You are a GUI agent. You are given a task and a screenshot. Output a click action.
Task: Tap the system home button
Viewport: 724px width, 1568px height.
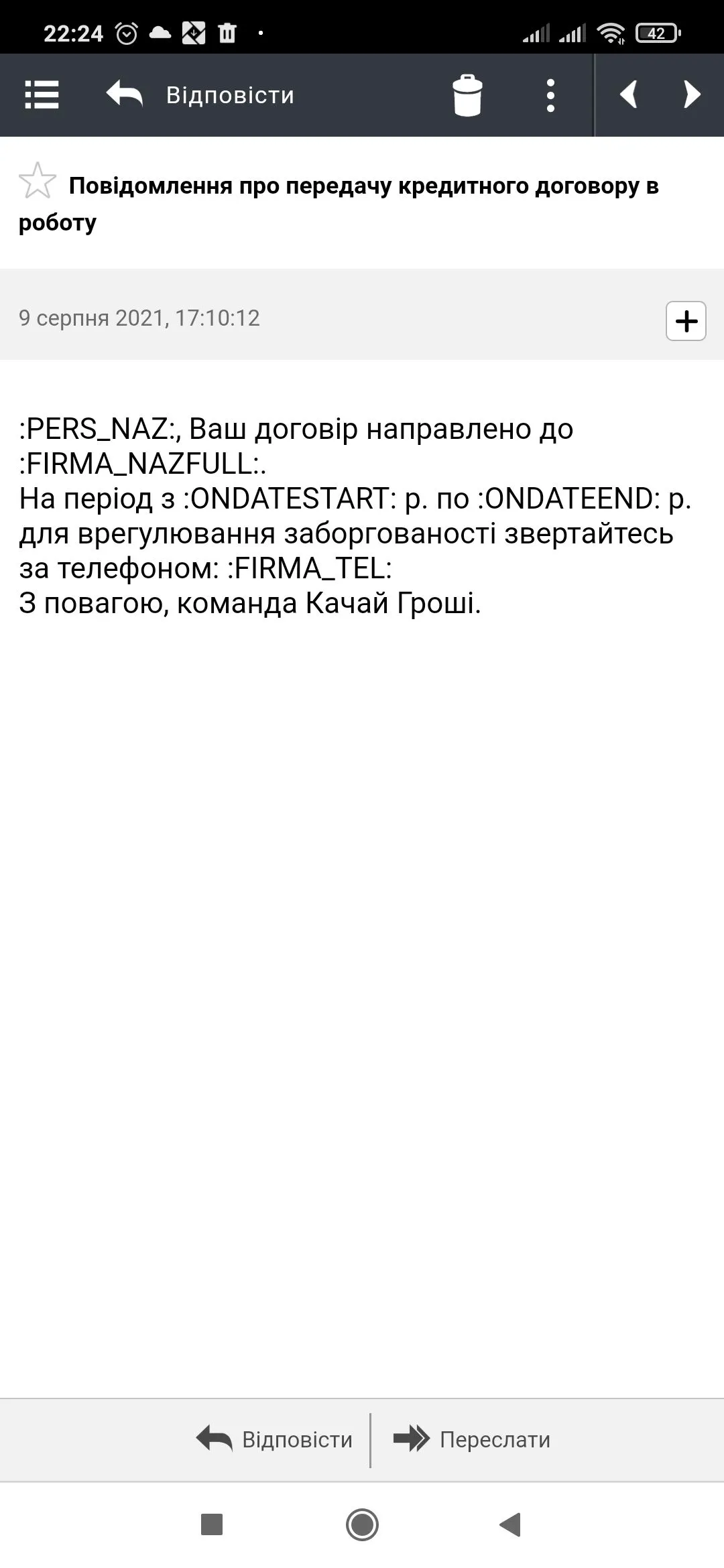(362, 1524)
